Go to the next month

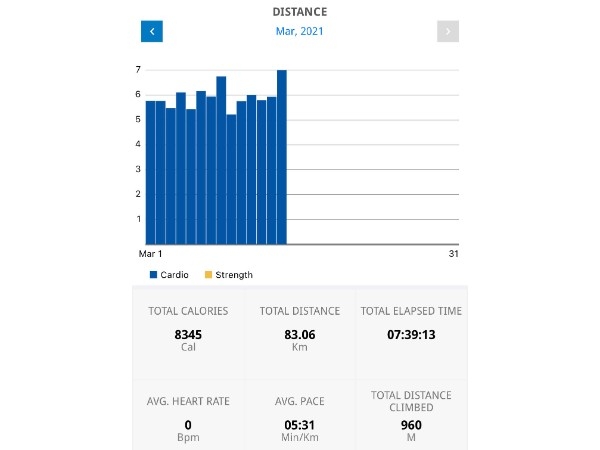(x=448, y=31)
